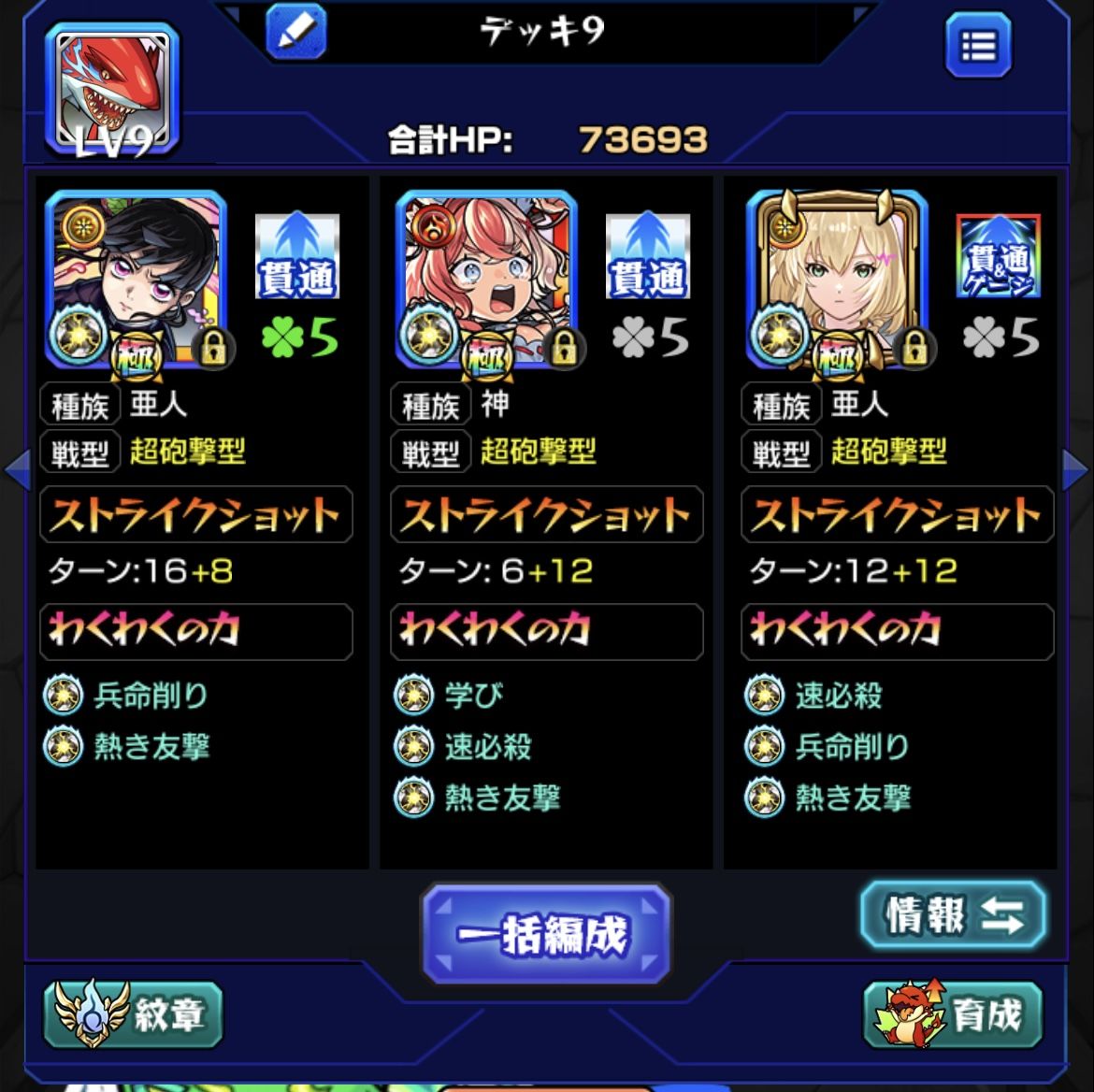Select the black-haired 亜人 character
This screenshot has height=1092, width=1094.
point(136,280)
